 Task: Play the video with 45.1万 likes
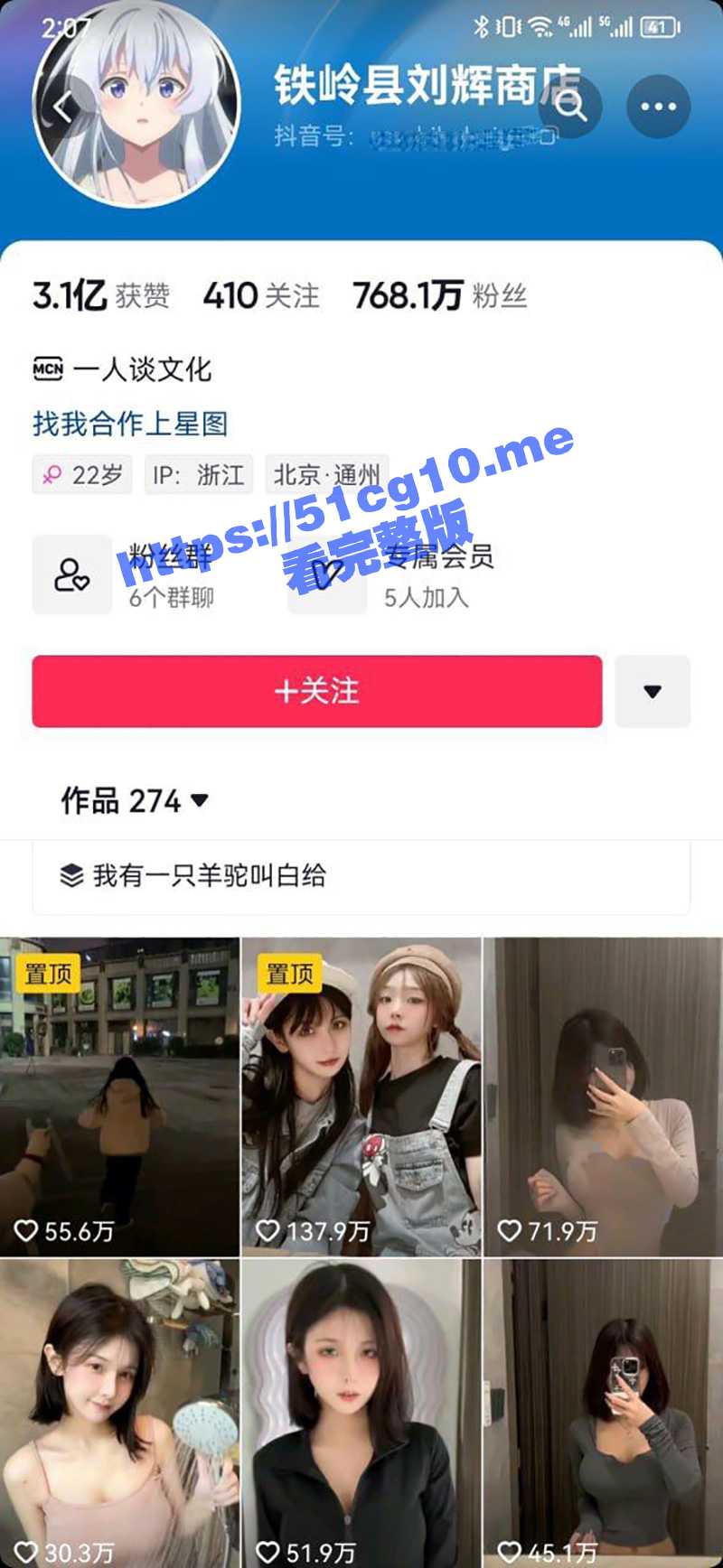[x=603, y=1414]
